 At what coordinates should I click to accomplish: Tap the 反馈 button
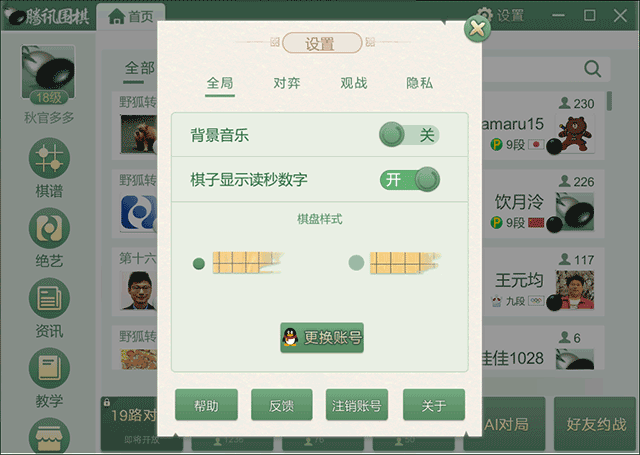click(x=281, y=405)
